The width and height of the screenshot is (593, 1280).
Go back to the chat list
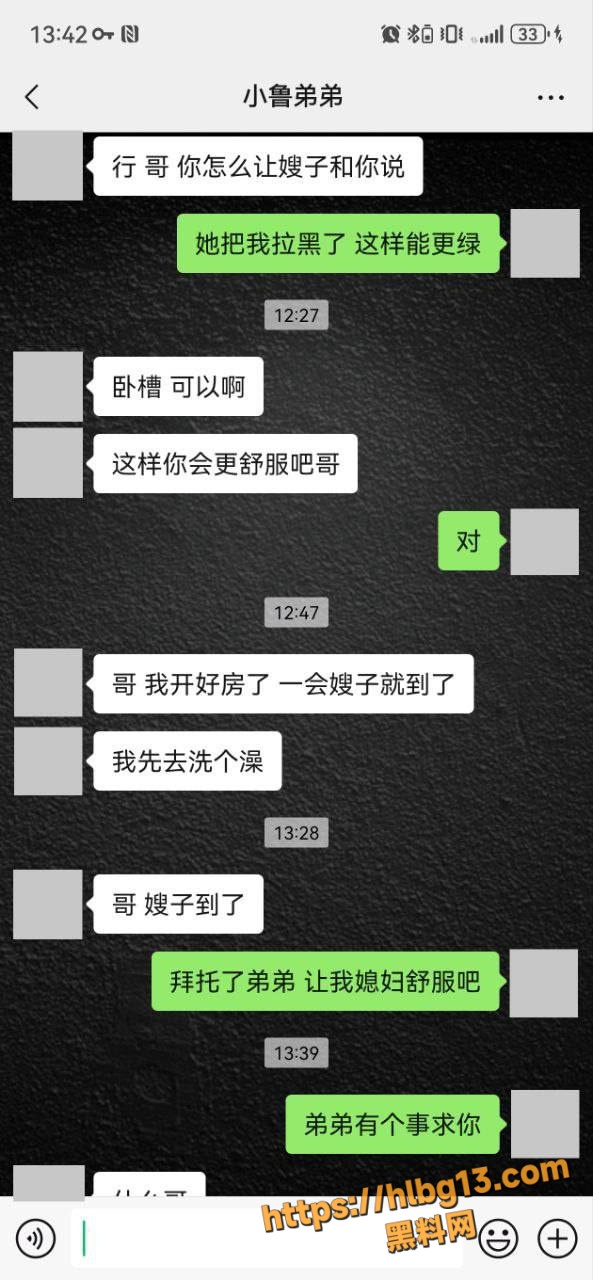click(32, 97)
